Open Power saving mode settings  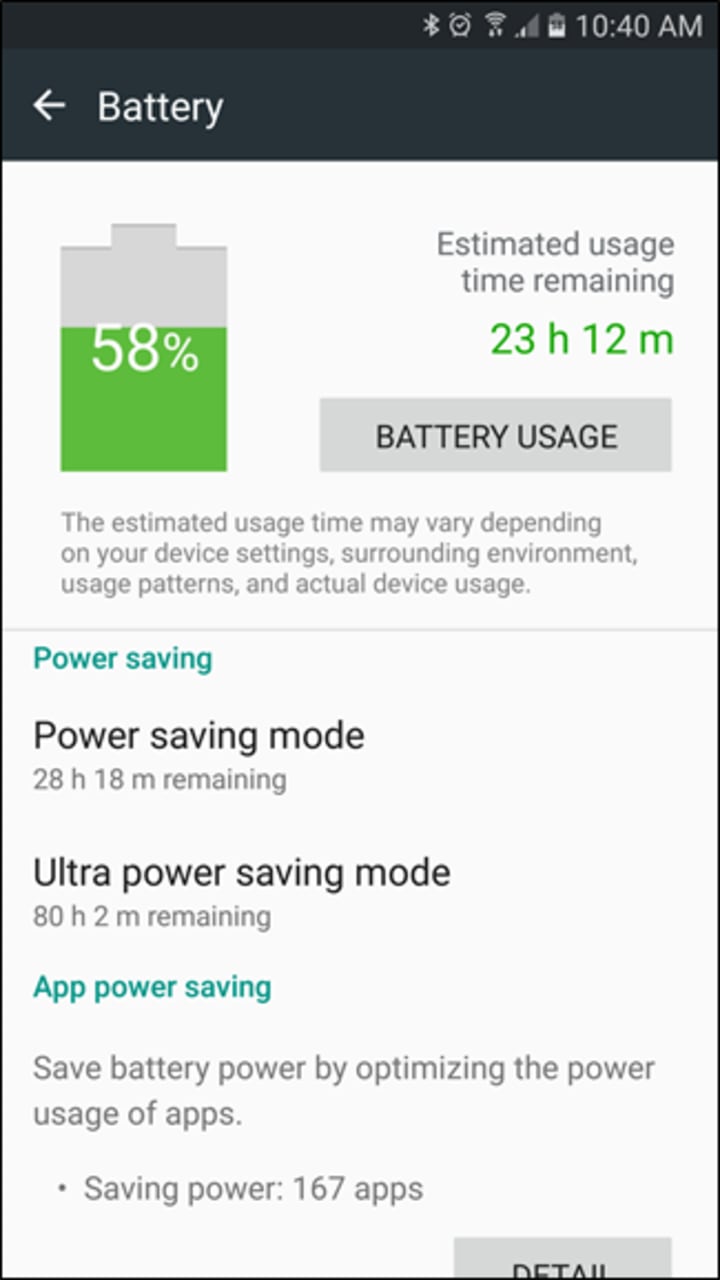tap(360, 754)
